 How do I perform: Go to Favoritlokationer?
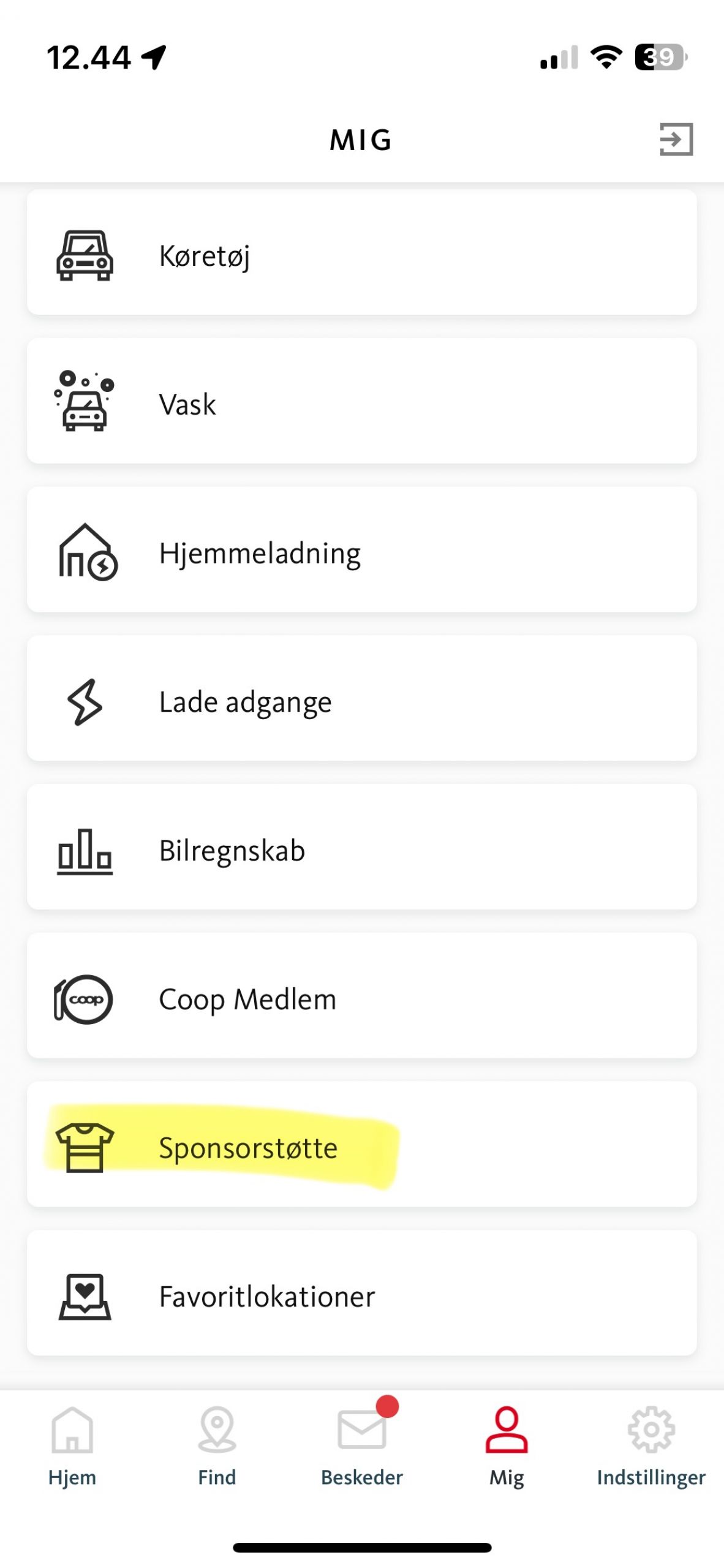coord(361,1295)
